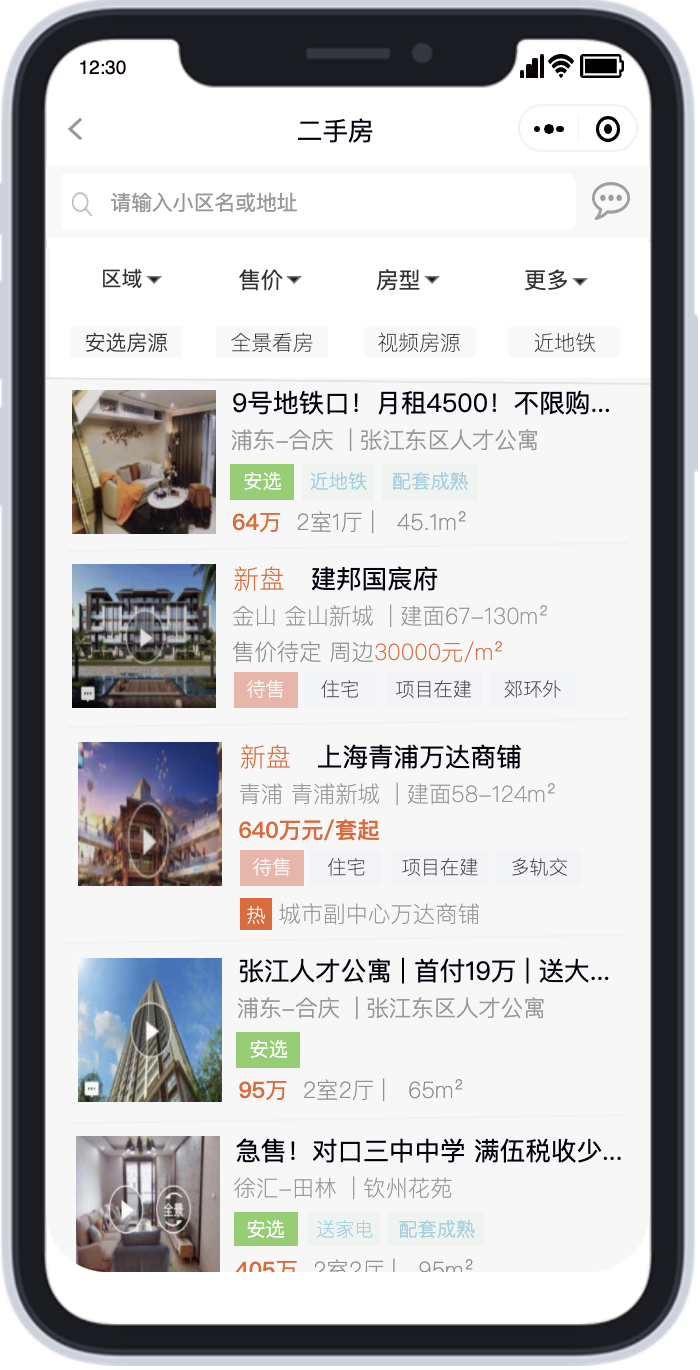Select the 全景看房 filter chip

(x=272, y=343)
